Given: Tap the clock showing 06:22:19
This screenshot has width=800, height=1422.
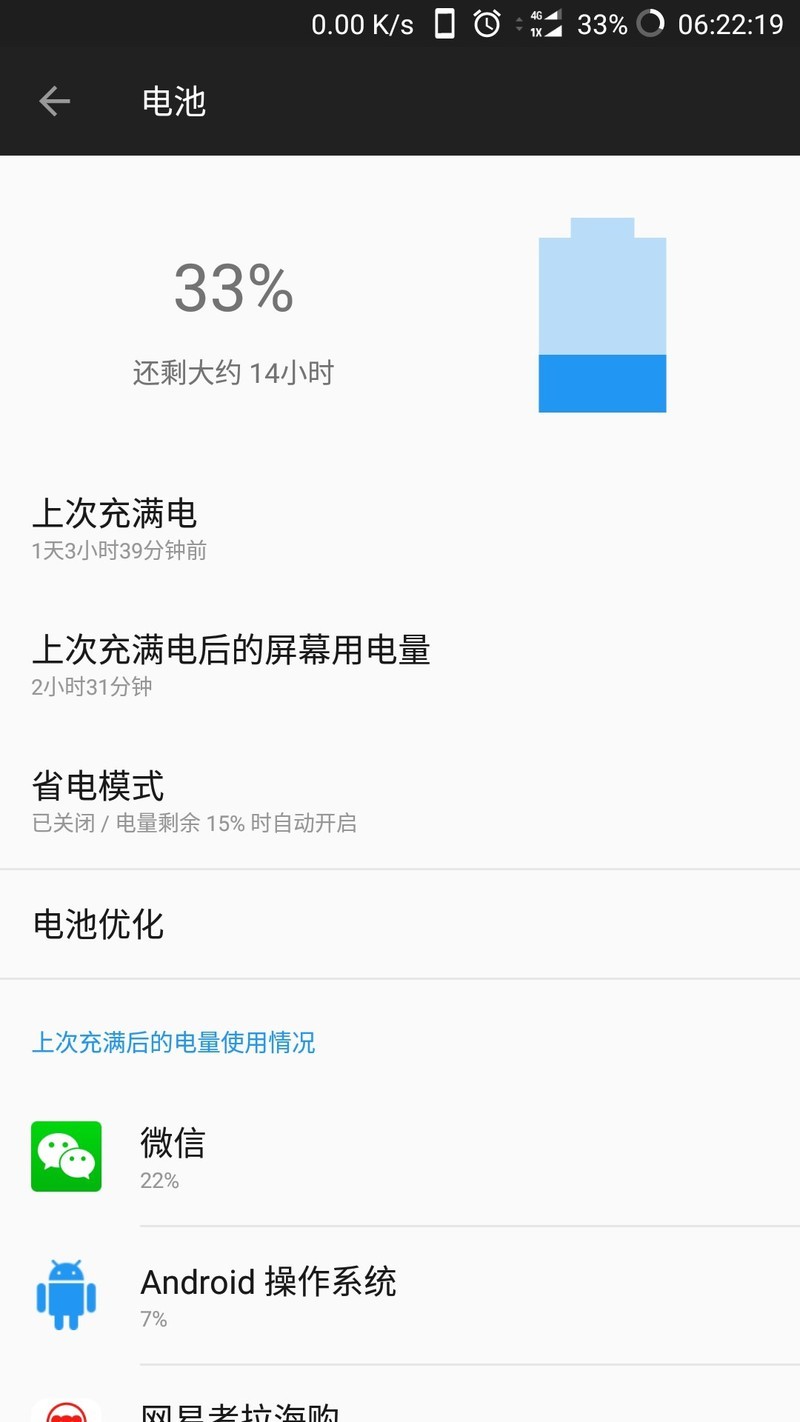Looking at the screenshot, I should tap(729, 24).
